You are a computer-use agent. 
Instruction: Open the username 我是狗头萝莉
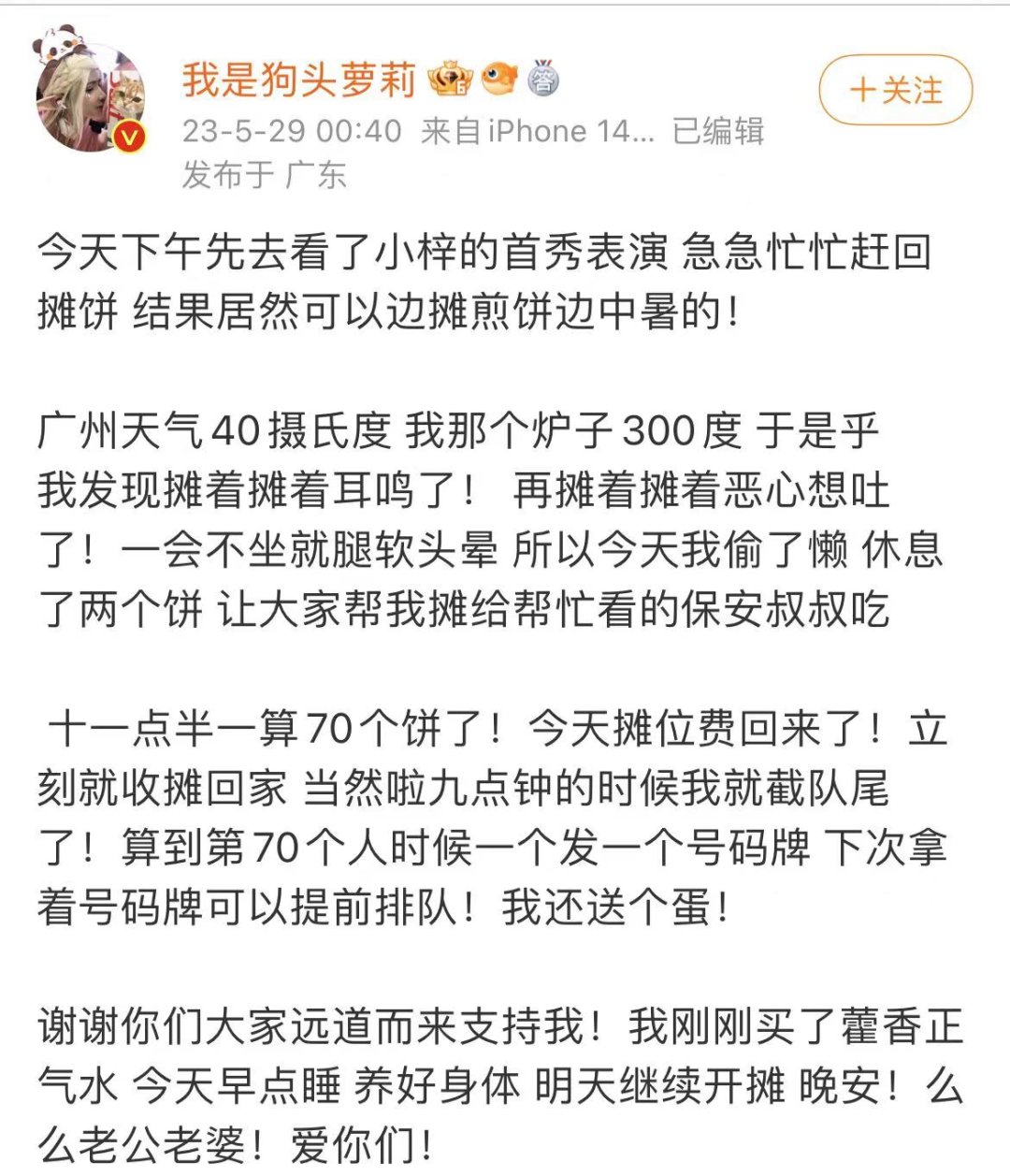click(x=298, y=80)
